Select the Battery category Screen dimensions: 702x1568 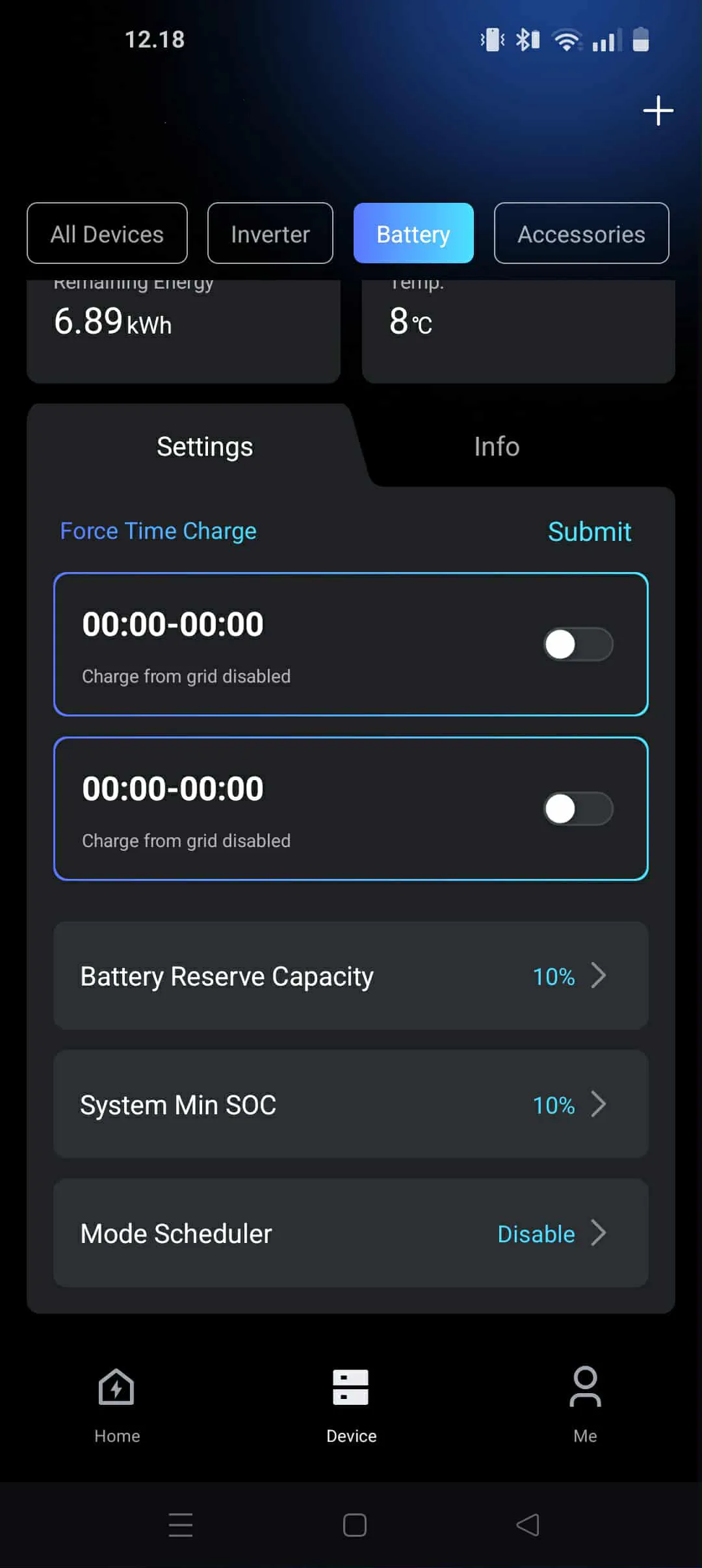click(x=413, y=233)
